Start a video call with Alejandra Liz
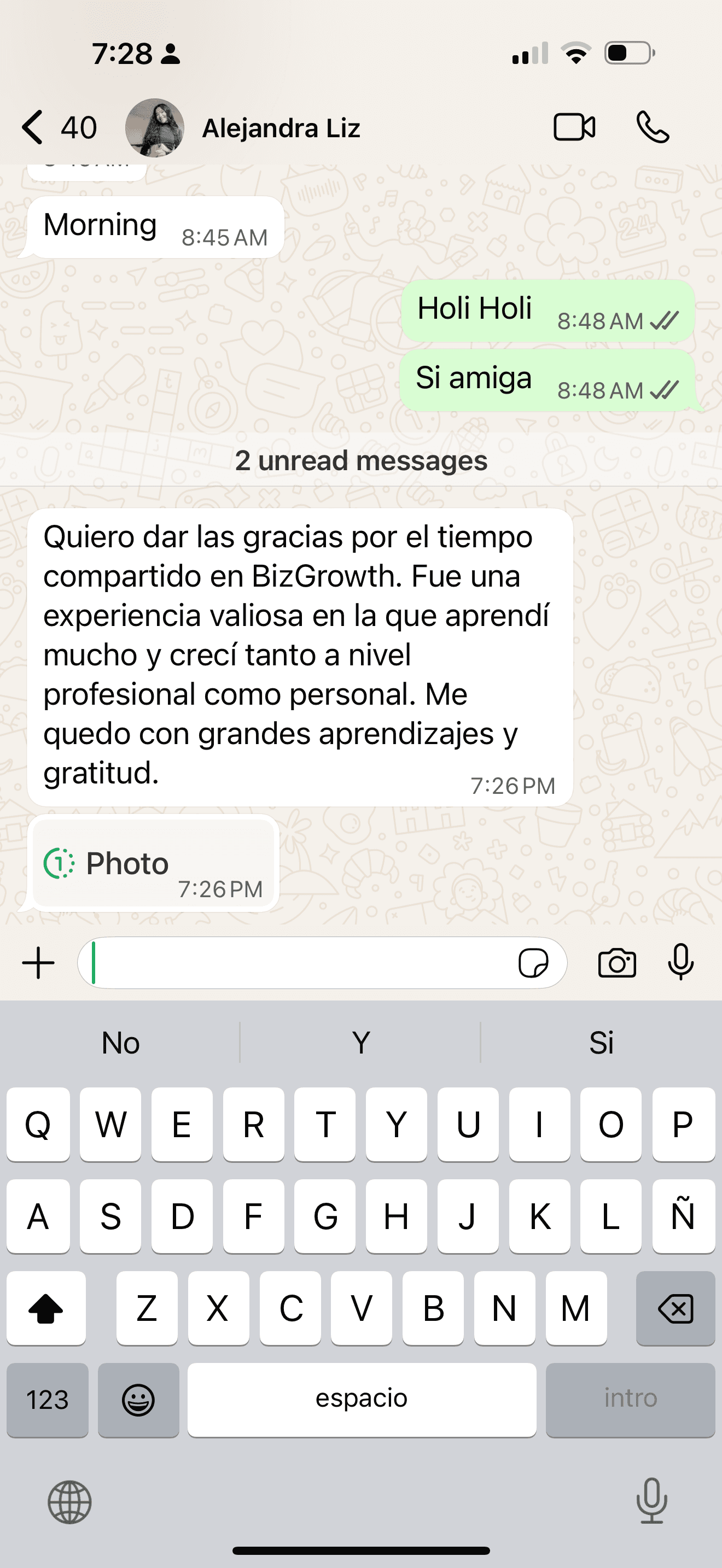The width and height of the screenshot is (722, 1568). (574, 127)
